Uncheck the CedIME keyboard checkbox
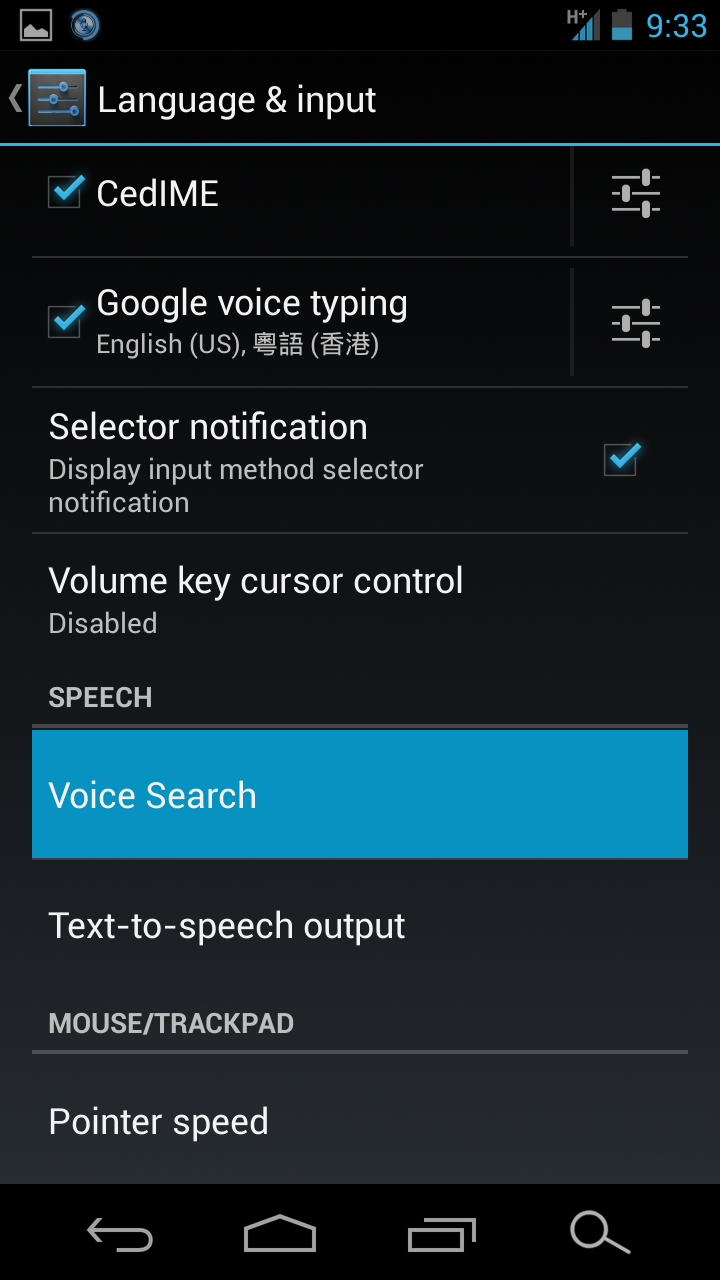 point(66,191)
